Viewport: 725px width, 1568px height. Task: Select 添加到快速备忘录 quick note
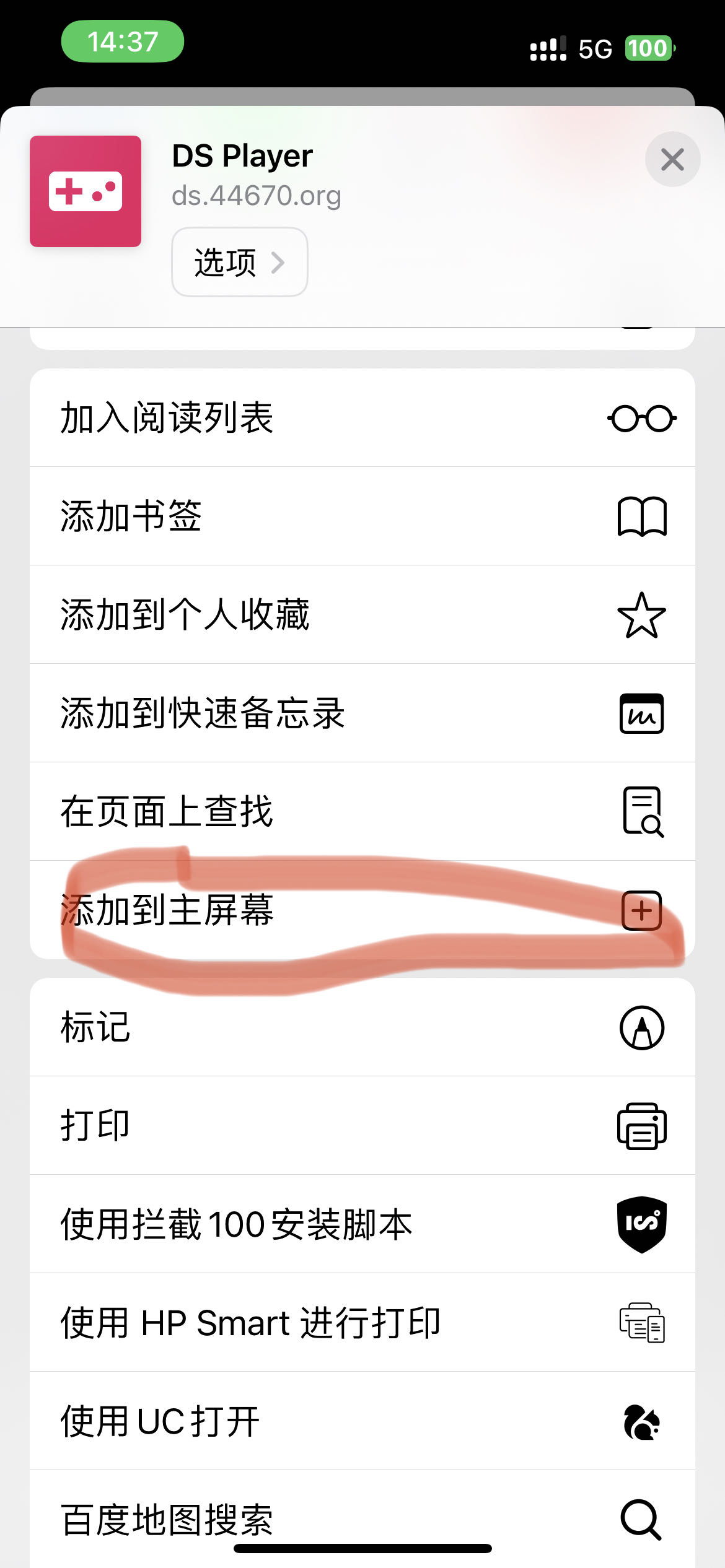click(x=362, y=713)
